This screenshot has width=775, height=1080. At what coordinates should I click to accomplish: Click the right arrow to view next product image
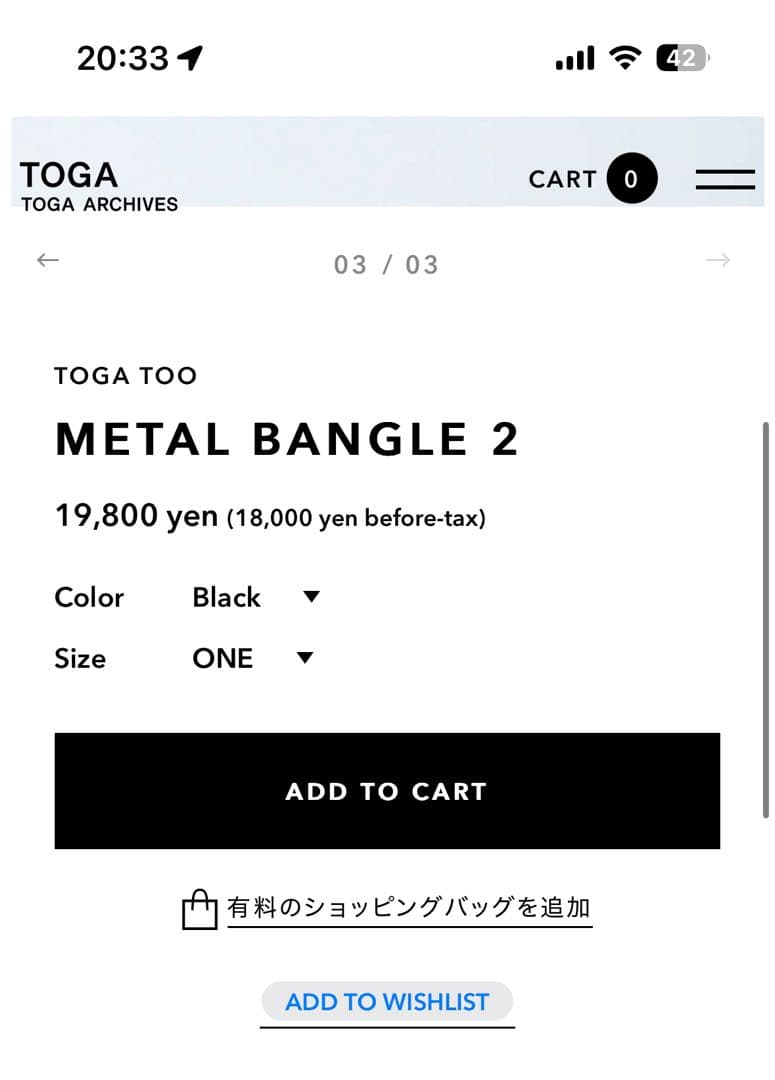click(x=719, y=260)
